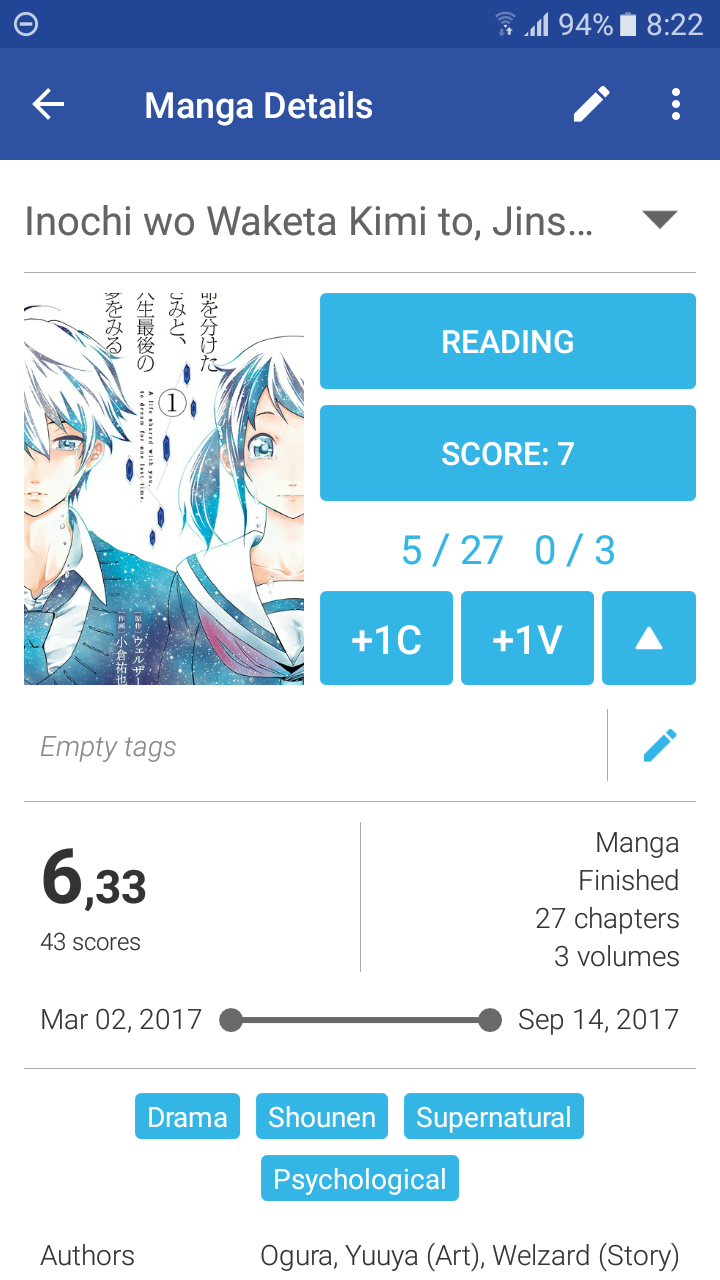Change the SCORE: 7 rating
The image size is (720, 1280).
coord(507,453)
